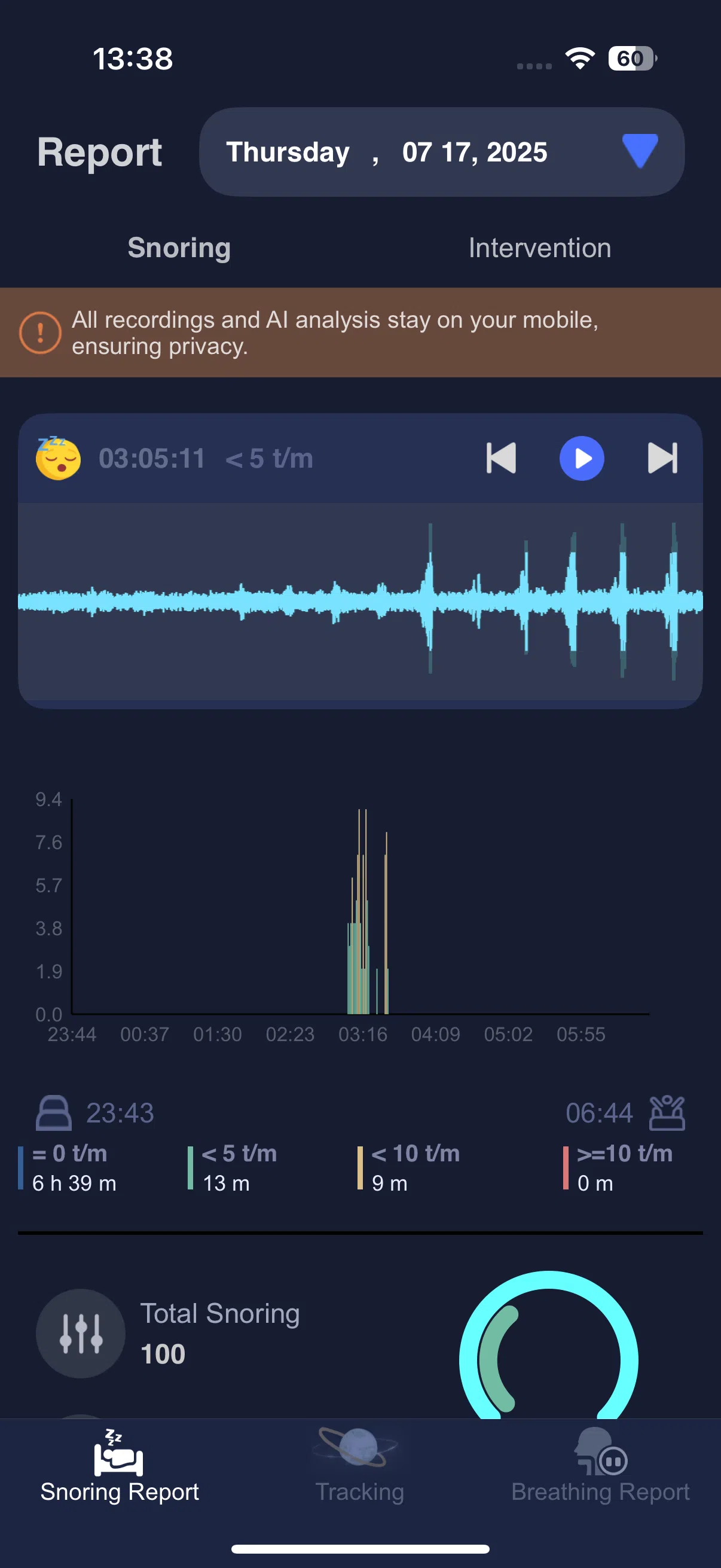Skip to the previous recording

(x=501, y=457)
